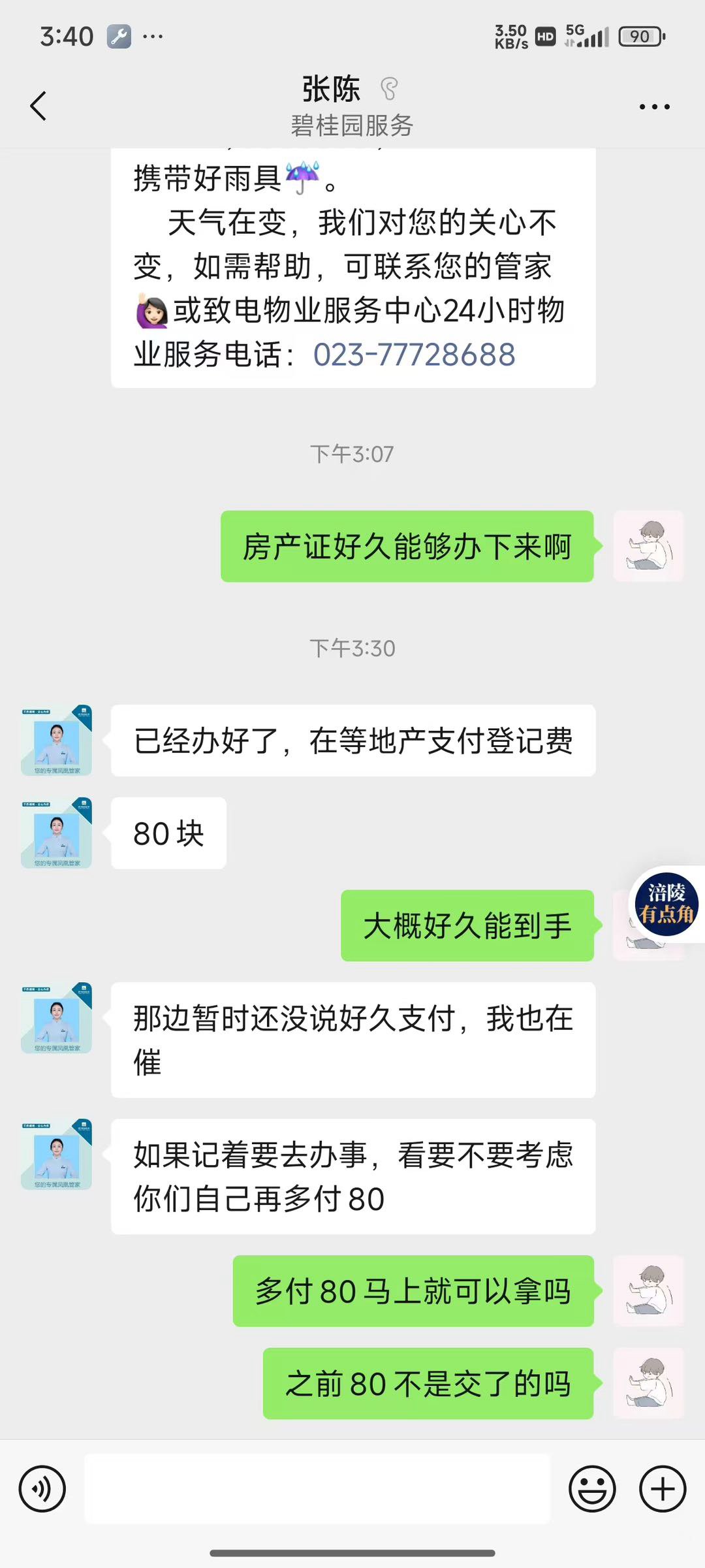Open the housekeeper's avatar next to '80块'
Viewport: 705px width, 1568px height.
[57, 833]
